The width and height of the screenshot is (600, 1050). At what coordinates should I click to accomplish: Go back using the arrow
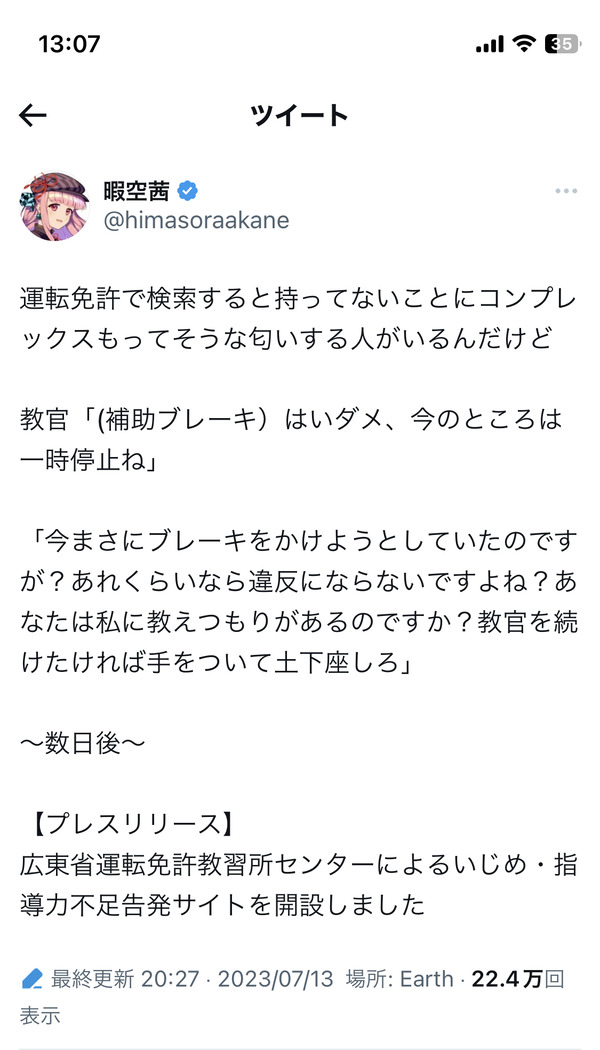32,116
